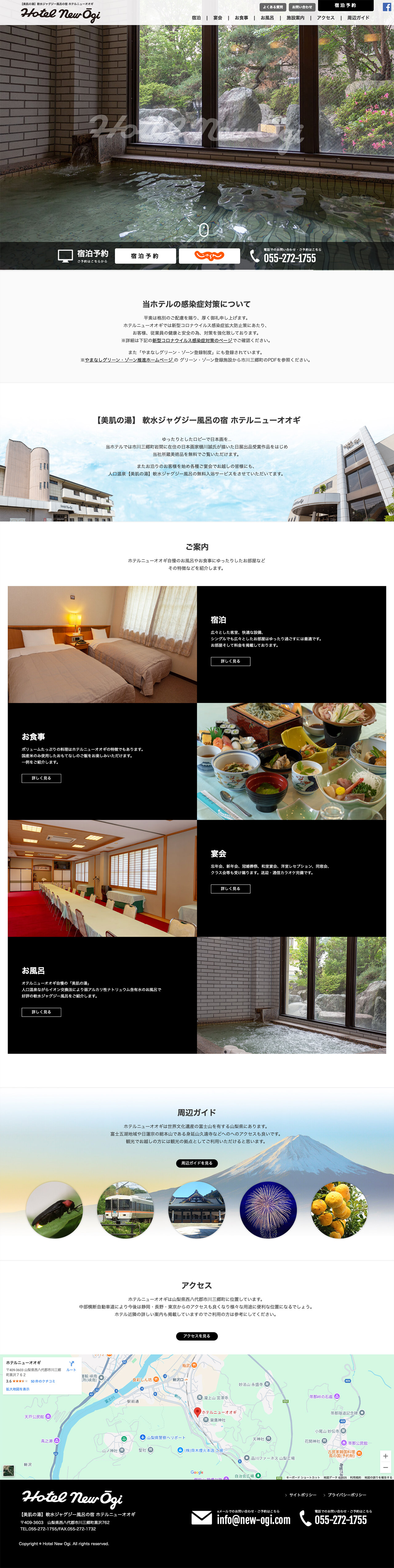This screenshot has width=394, height=1568.
Task: Tap 詳しく見る under お食事
Action: [x=41, y=778]
